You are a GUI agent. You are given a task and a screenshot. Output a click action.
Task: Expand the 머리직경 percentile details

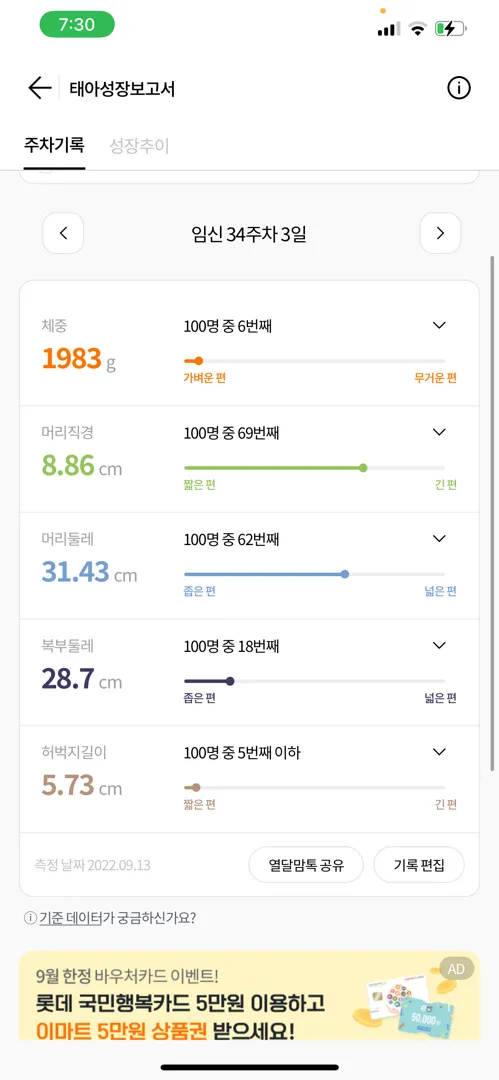tap(440, 432)
